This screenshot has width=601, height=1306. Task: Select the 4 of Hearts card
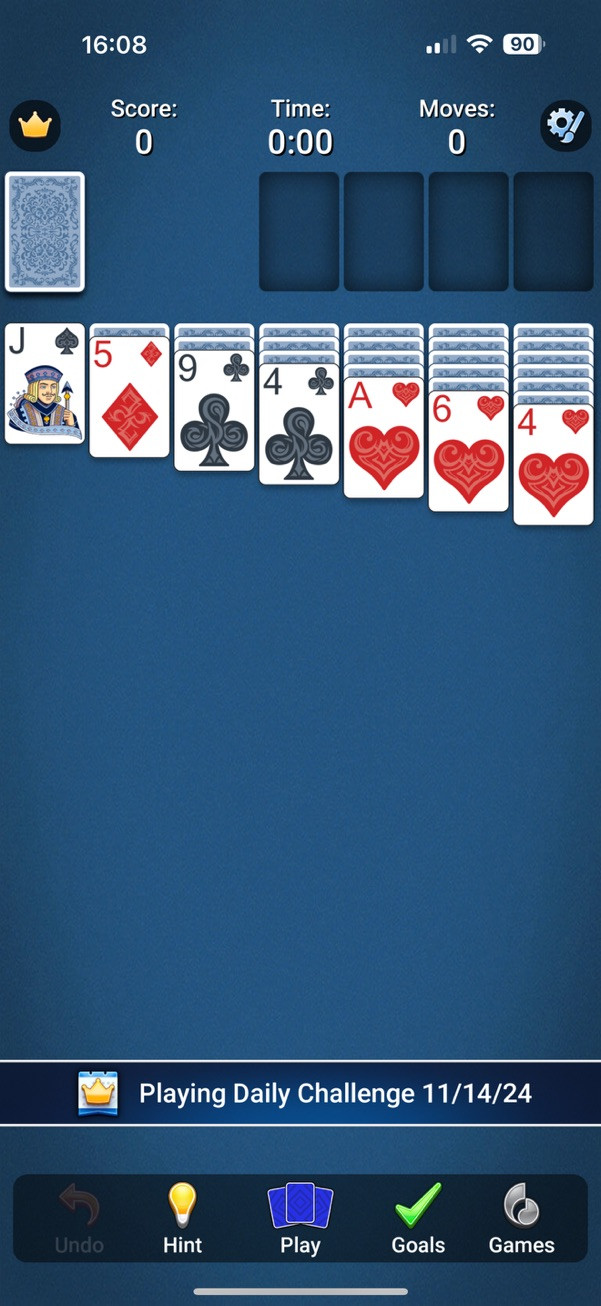pos(553,466)
